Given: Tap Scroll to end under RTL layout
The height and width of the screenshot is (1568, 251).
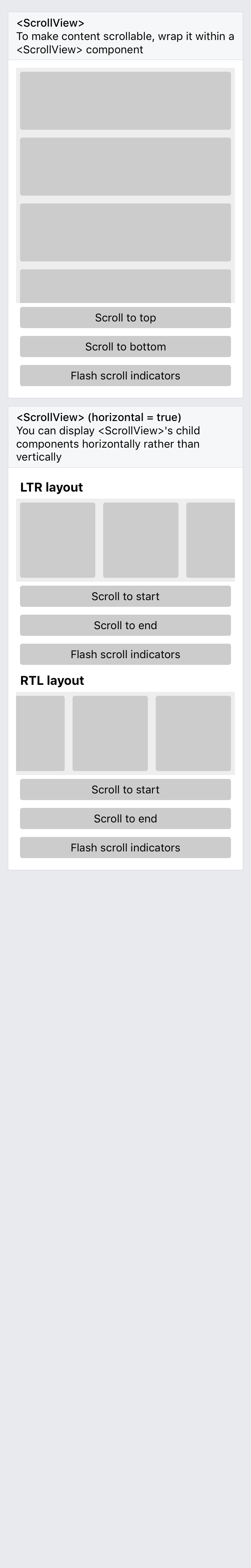Looking at the screenshot, I should point(125,819).
